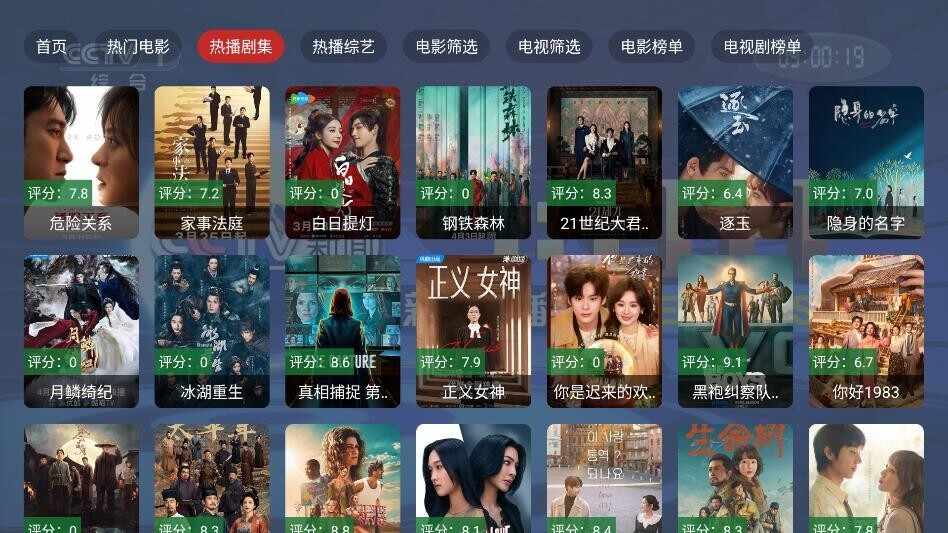Viewport: 948px width, 533px height.
Task: Open the 你好1983 poster
Action: [866, 330]
